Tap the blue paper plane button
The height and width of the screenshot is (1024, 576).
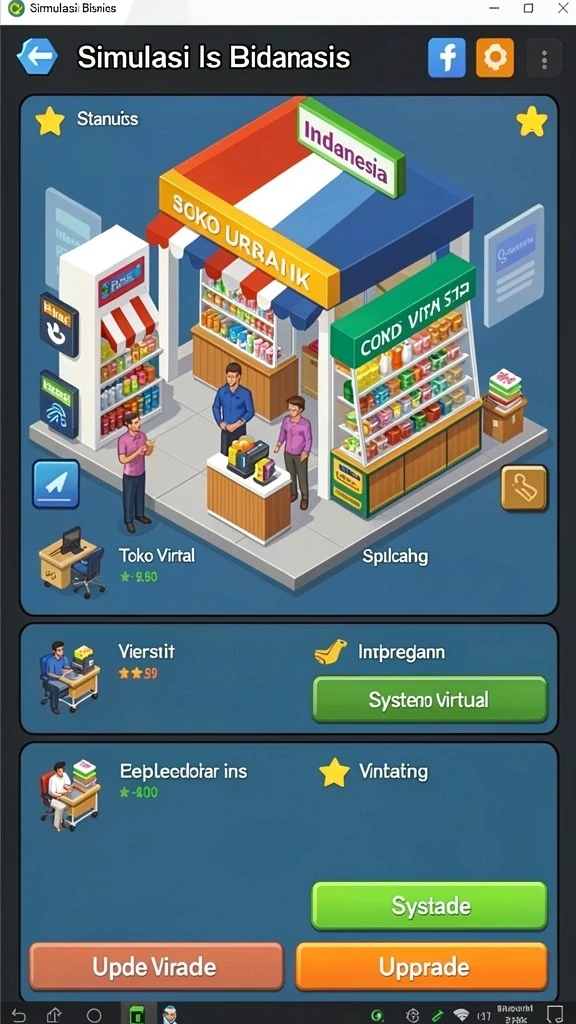click(x=56, y=484)
